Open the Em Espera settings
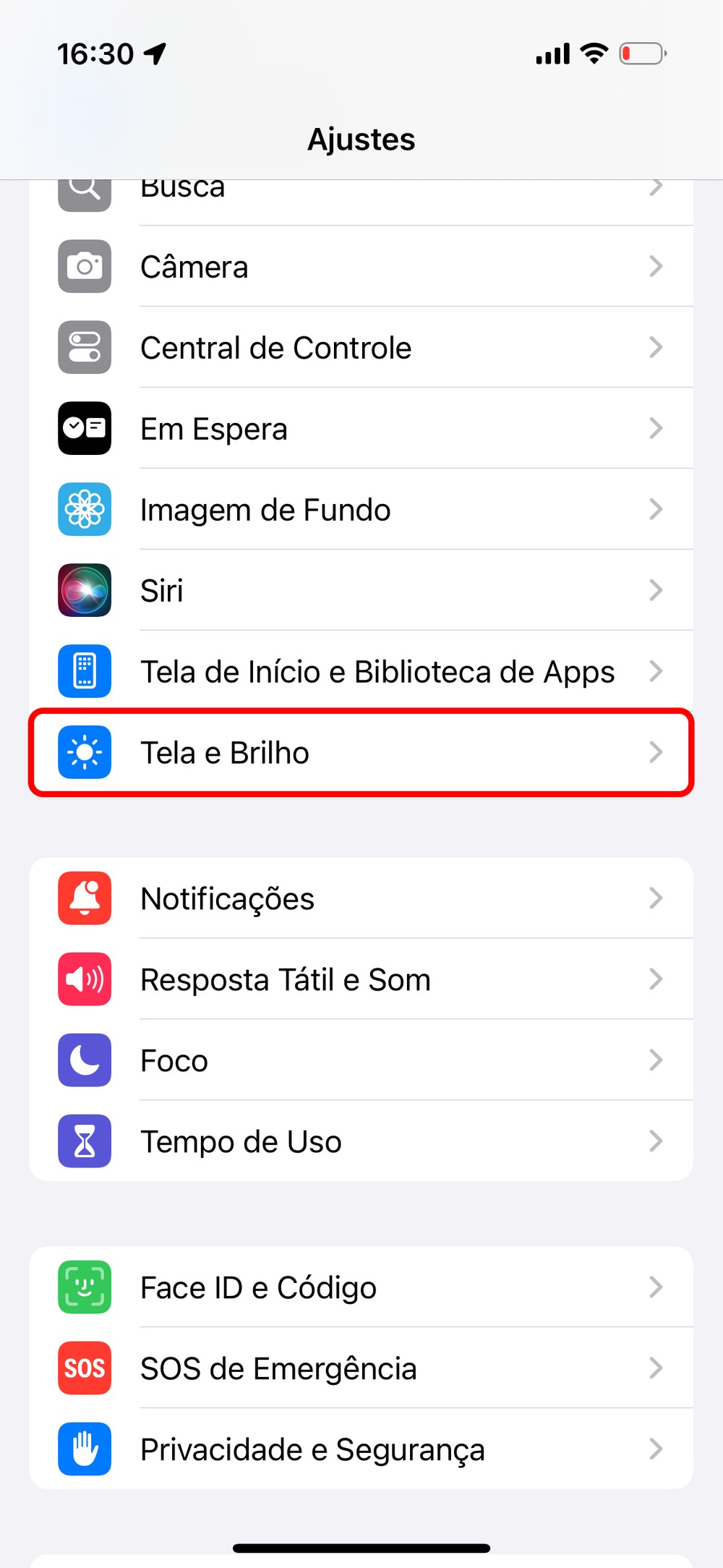 pyautogui.click(x=361, y=429)
